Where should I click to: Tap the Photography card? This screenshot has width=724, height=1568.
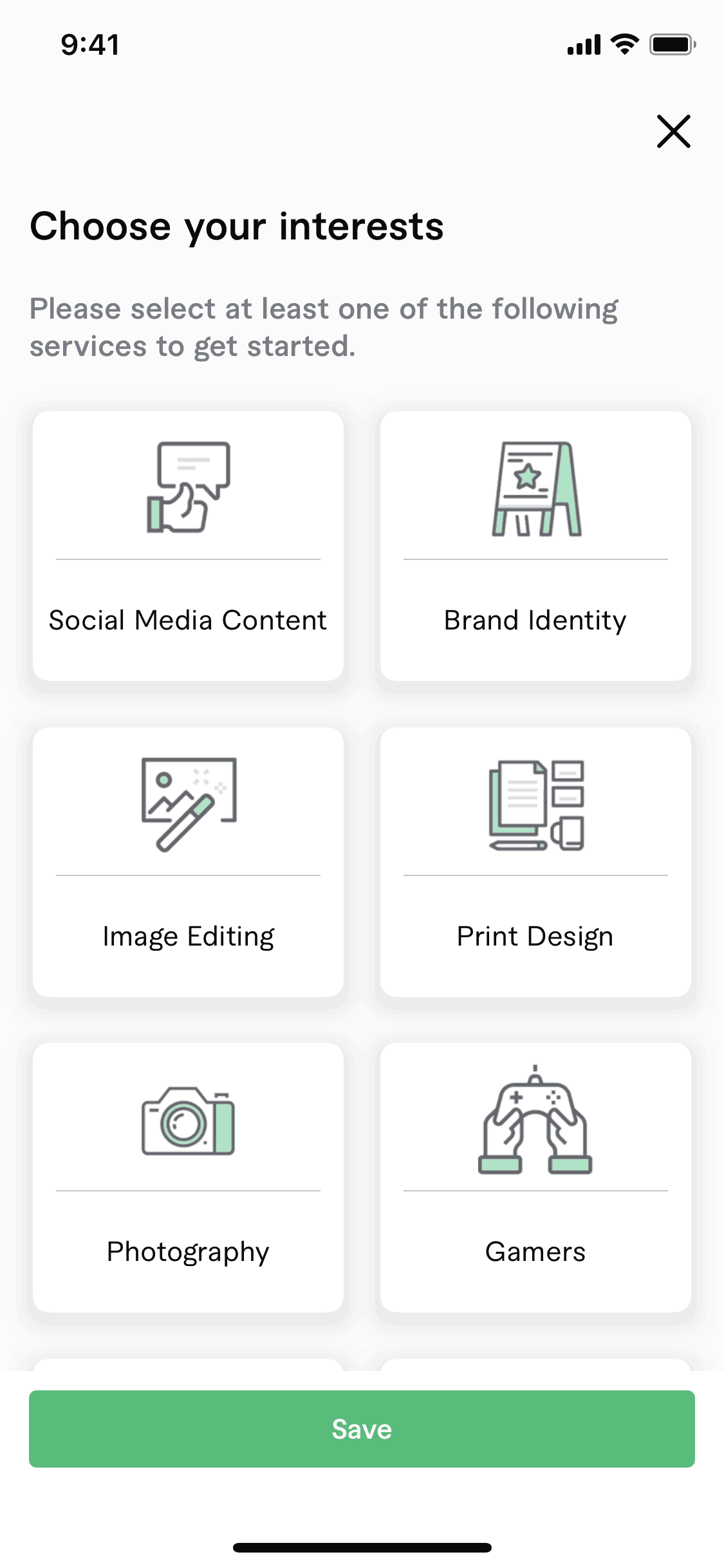[x=188, y=1177]
